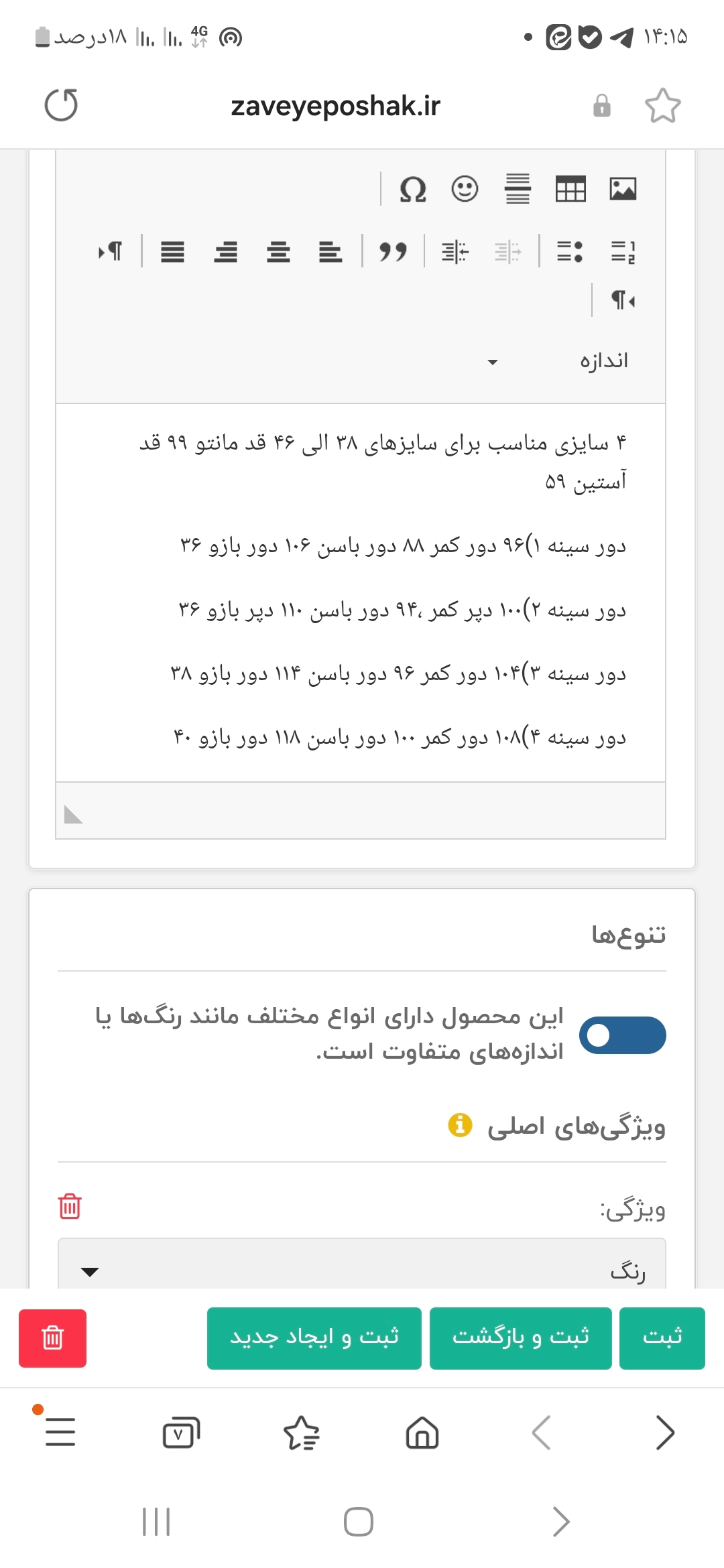Insert an image into the editor
Image resolution: width=724 pixels, height=1568 pixels.
coord(623,189)
